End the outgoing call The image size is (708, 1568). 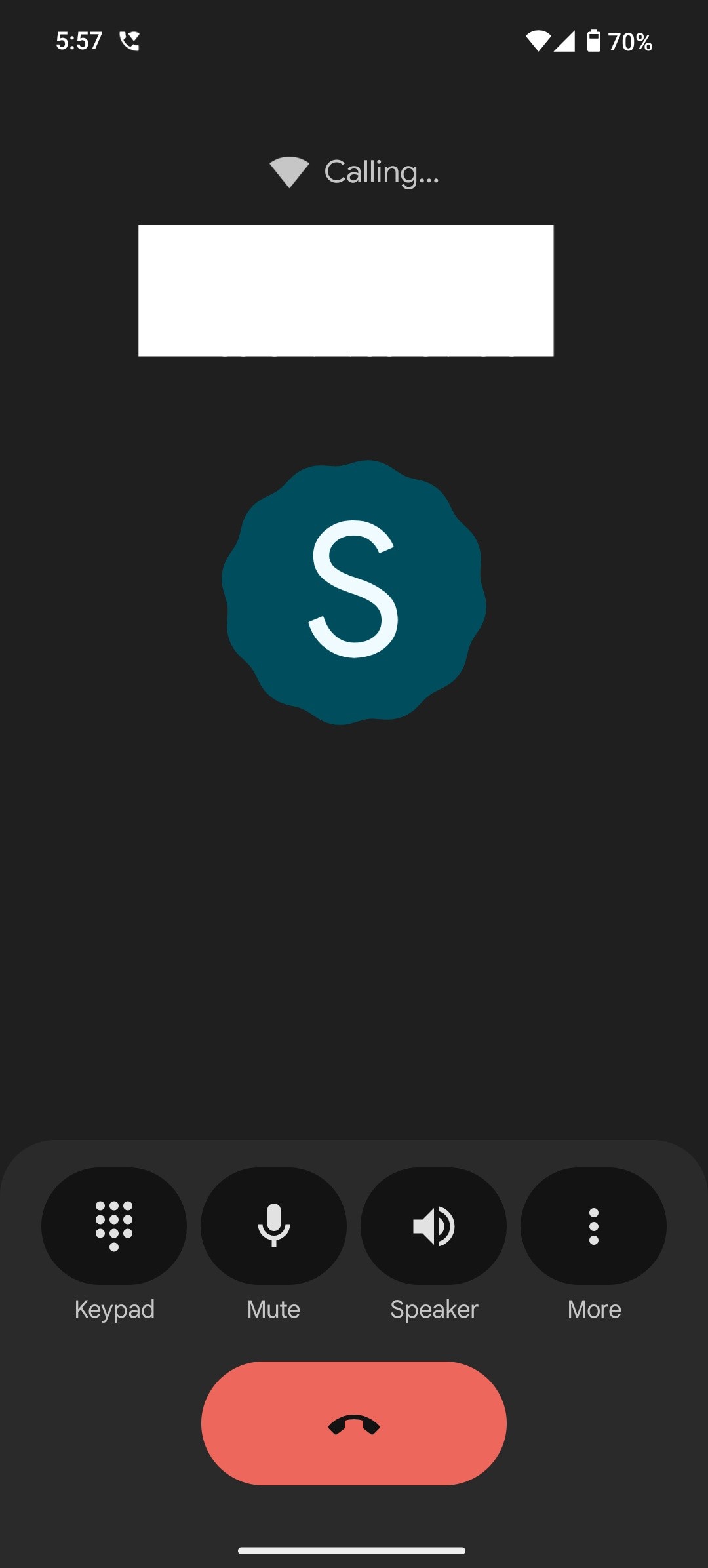coord(354,1423)
